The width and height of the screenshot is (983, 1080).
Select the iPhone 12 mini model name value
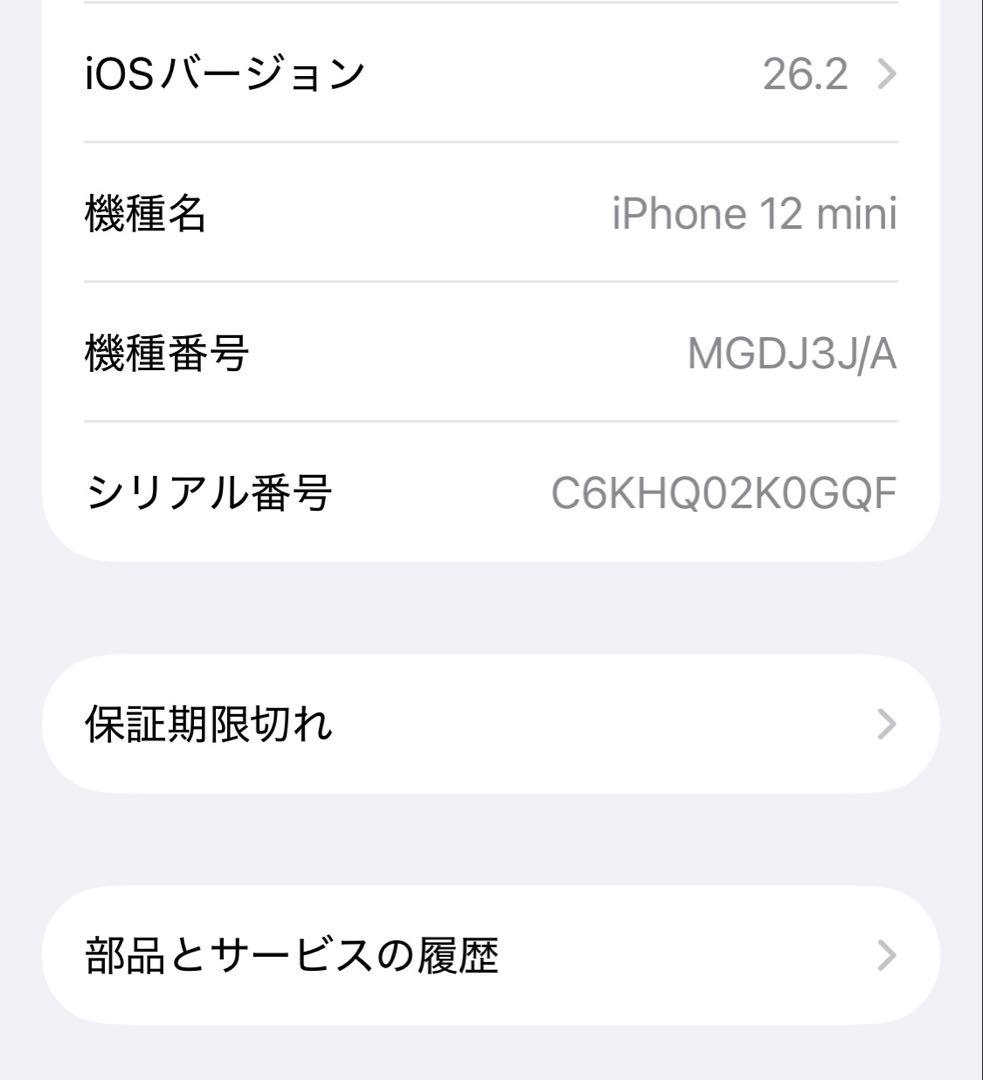[755, 213]
